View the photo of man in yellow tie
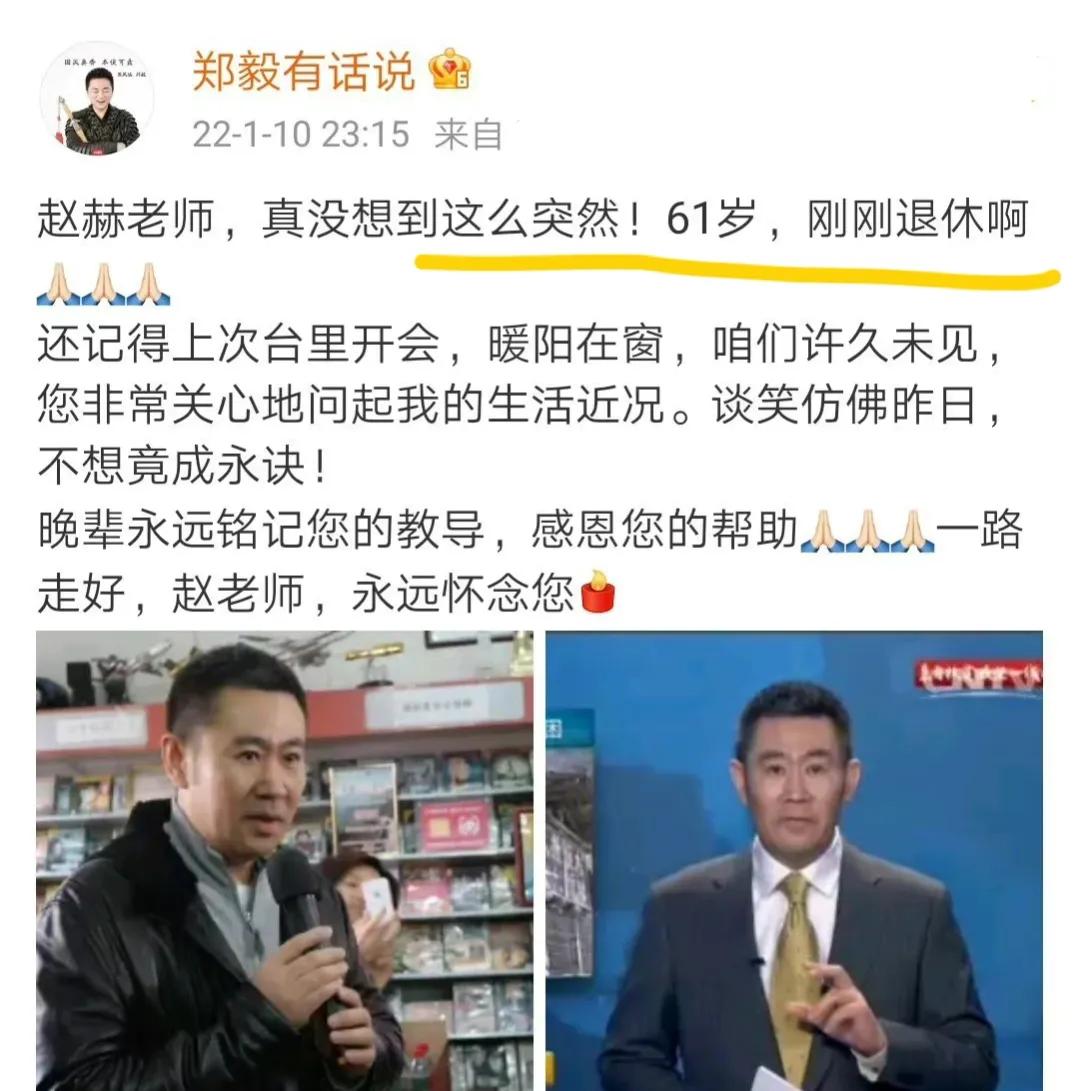This screenshot has height=1091, width=1079. pyautogui.click(x=794, y=860)
